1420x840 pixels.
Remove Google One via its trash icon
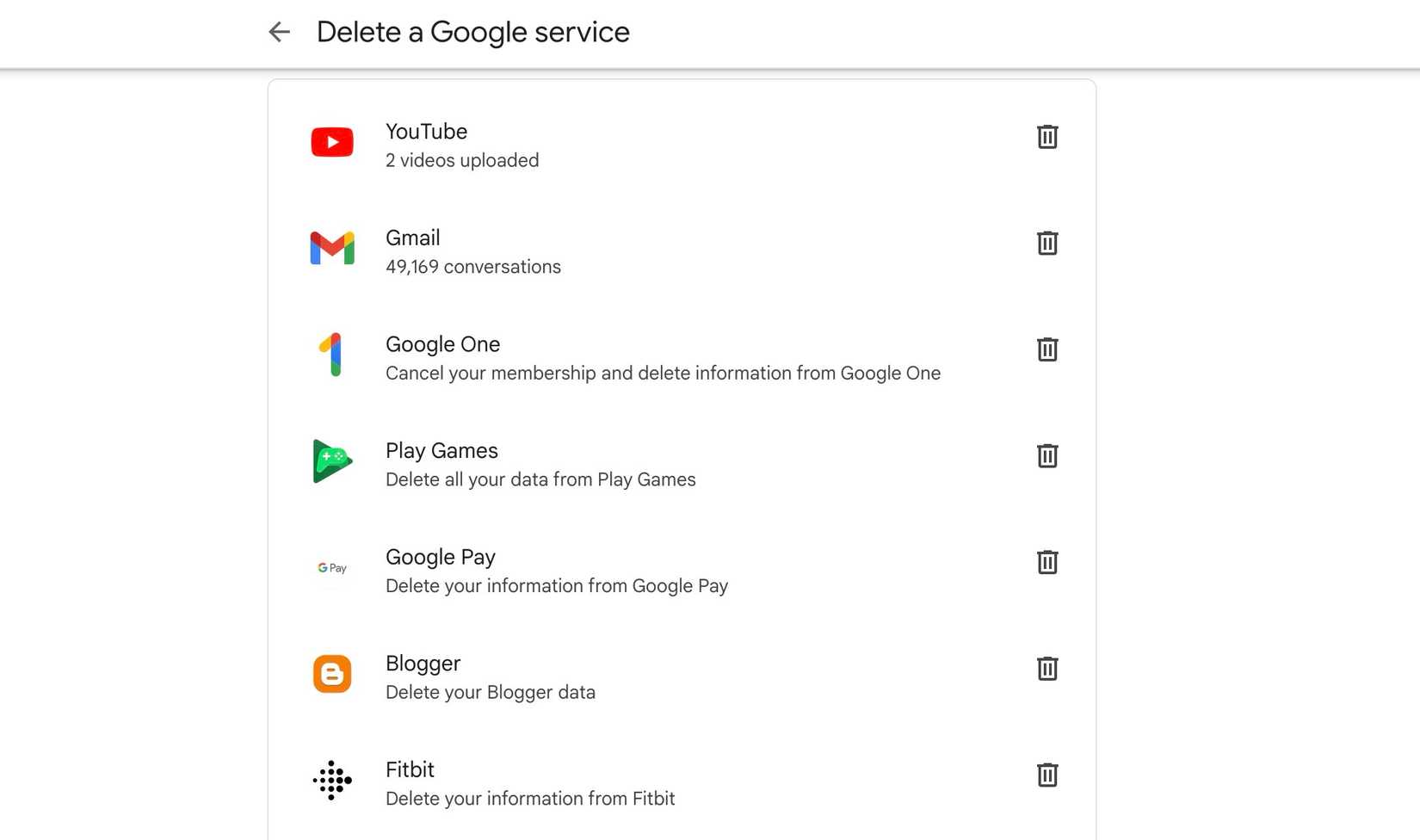pyautogui.click(x=1046, y=349)
